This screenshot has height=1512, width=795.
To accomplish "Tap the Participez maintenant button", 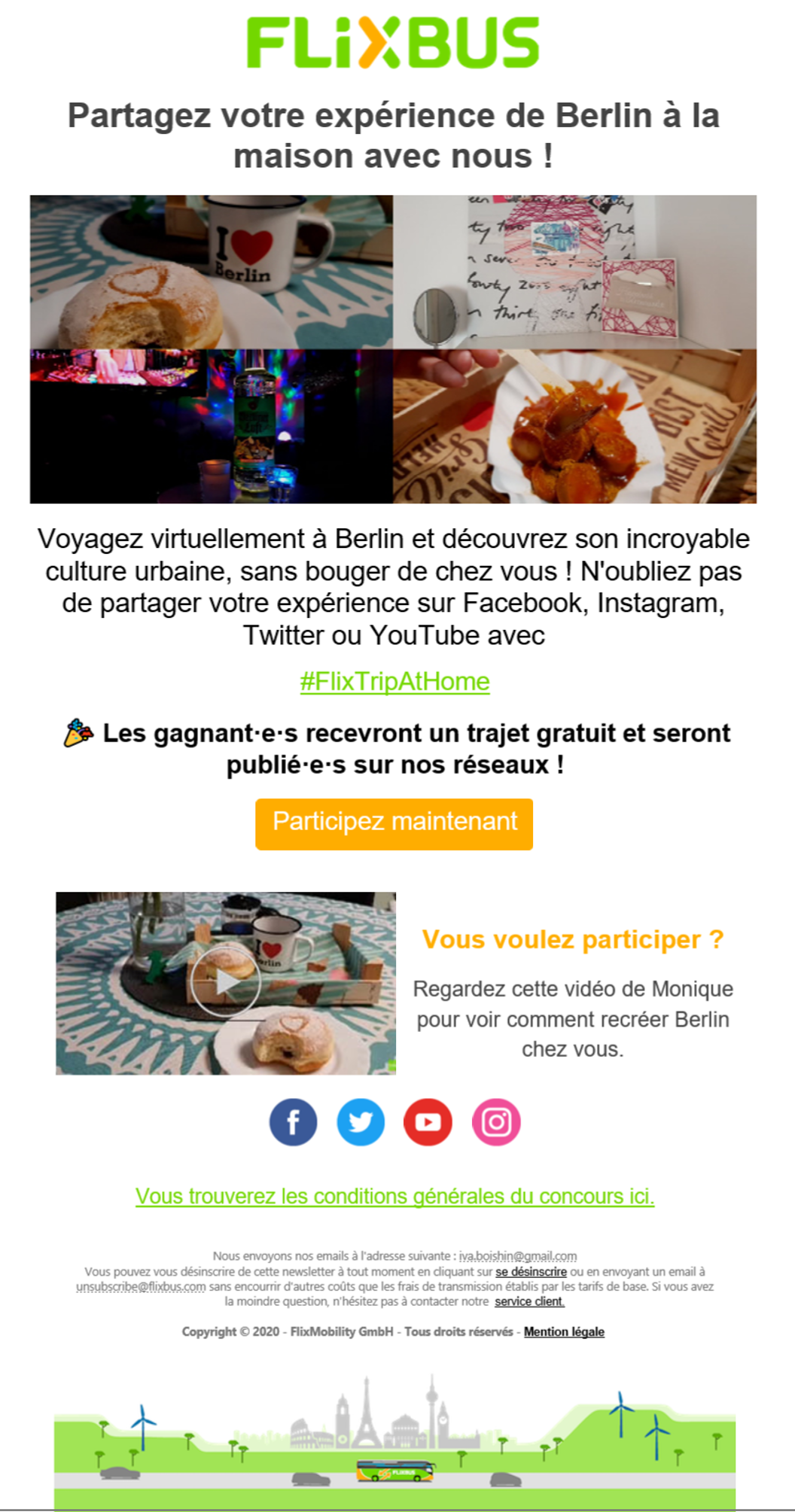I will (394, 824).
